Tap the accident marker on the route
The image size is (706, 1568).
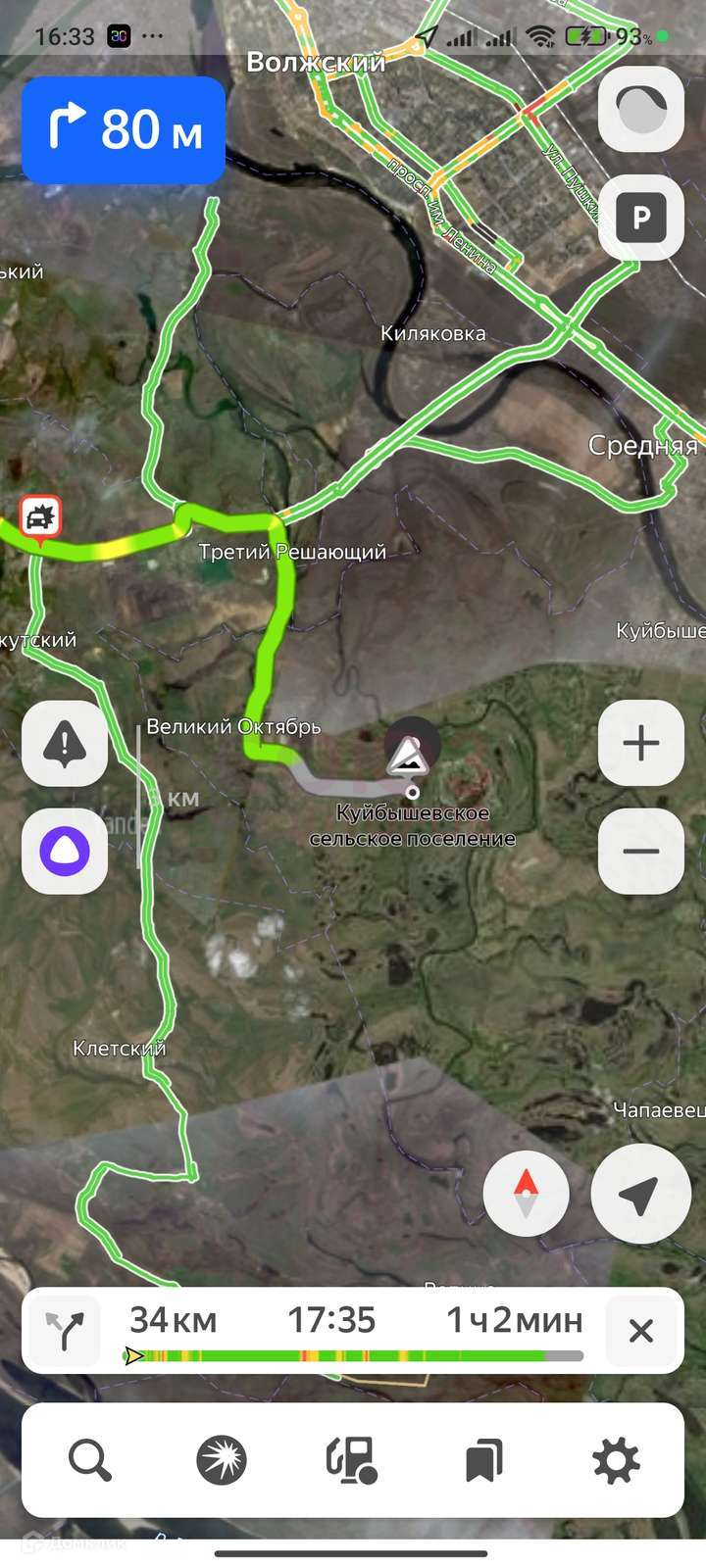pos(39,517)
